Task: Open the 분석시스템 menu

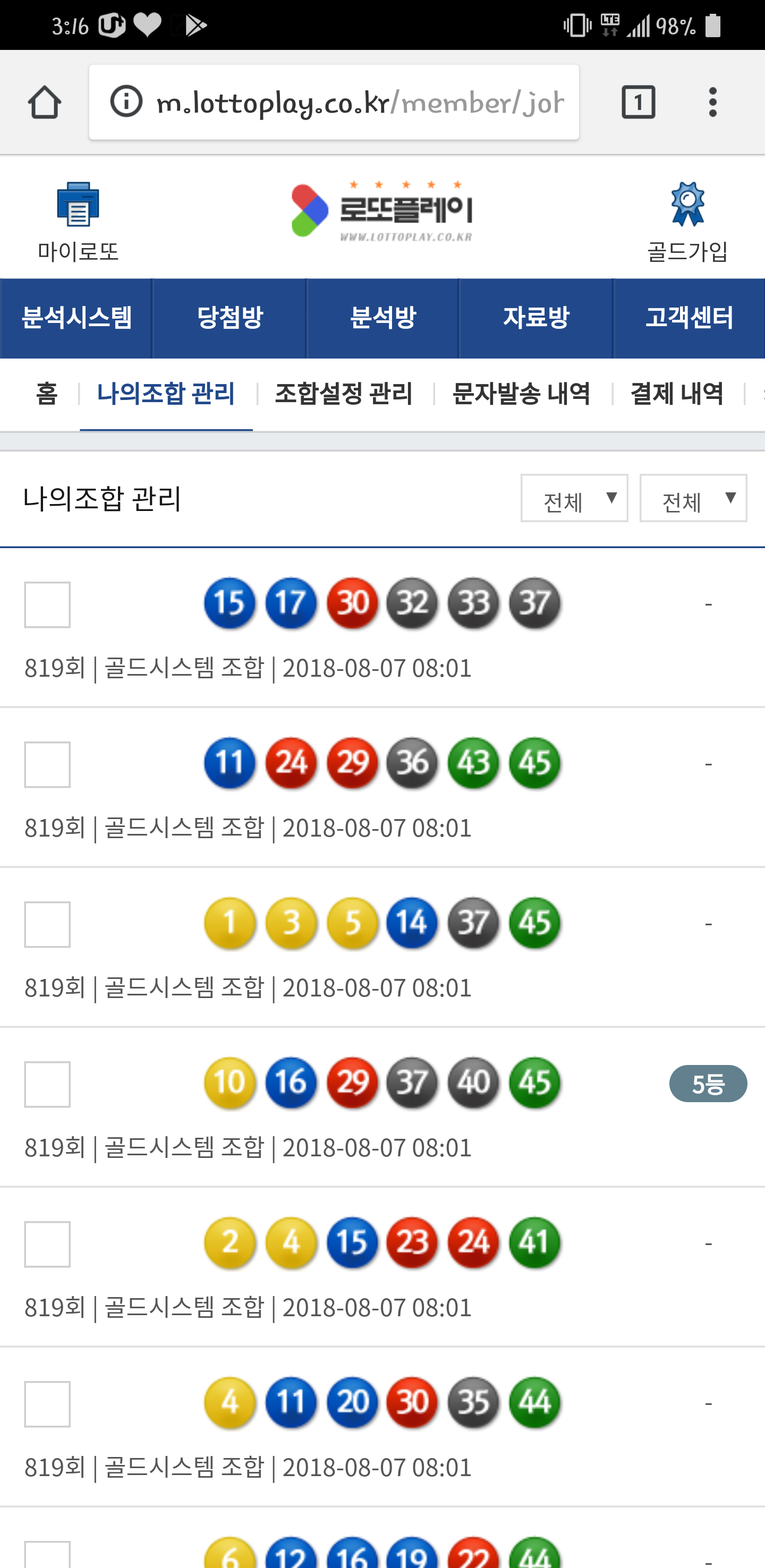Action: click(x=76, y=318)
